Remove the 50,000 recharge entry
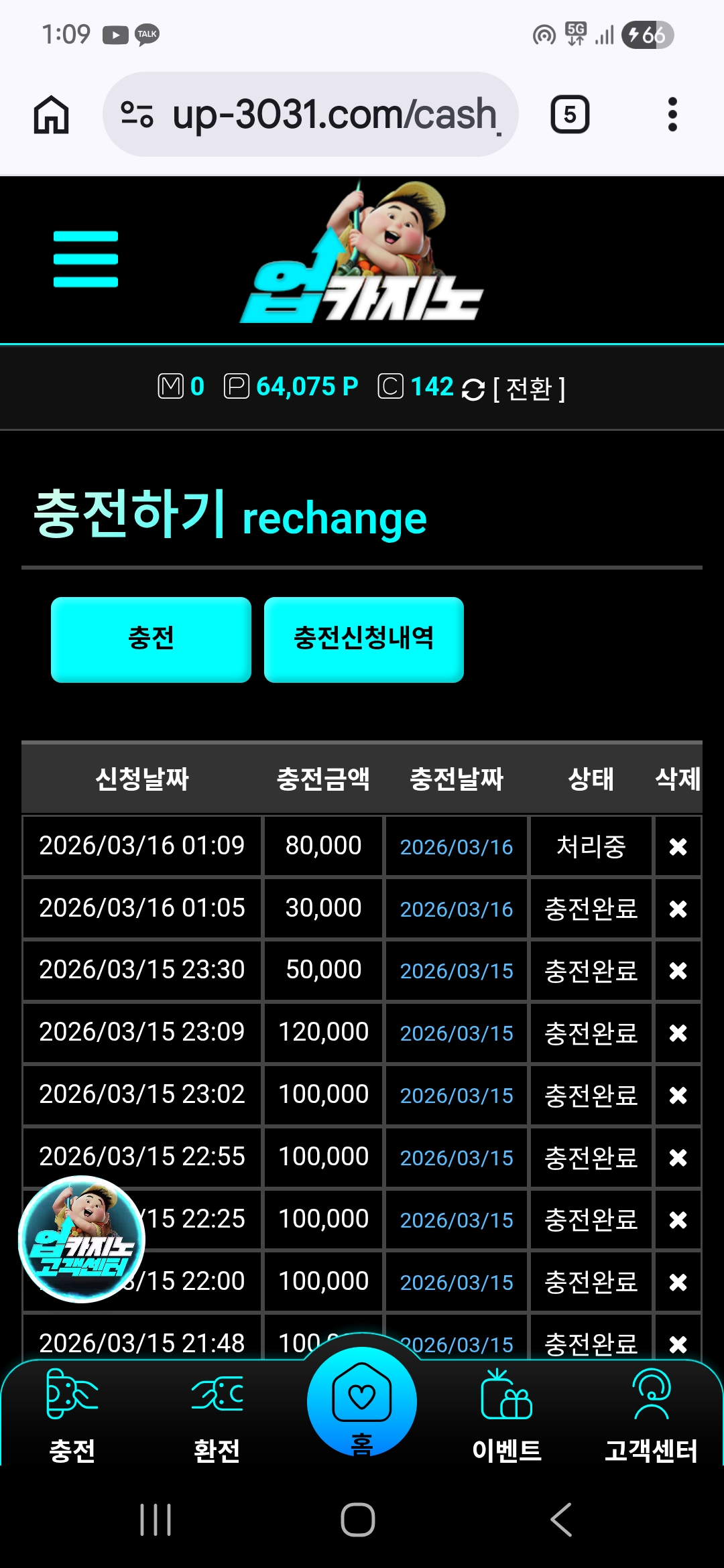The height and width of the screenshot is (1568, 724). (678, 970)
